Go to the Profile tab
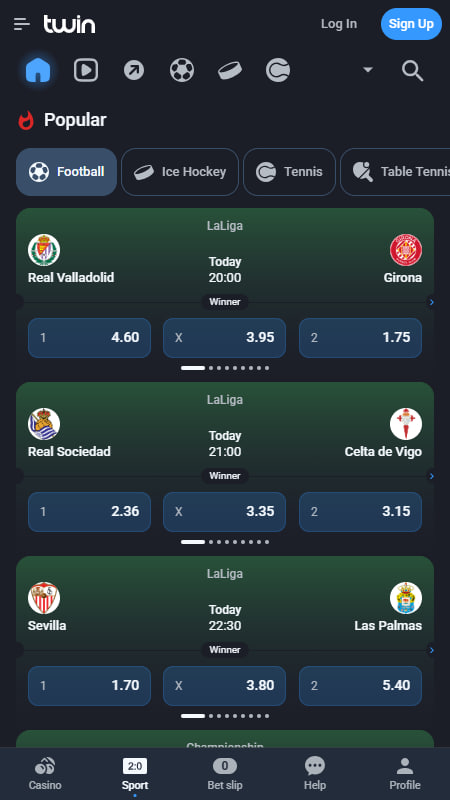Screen dimensions: 450x800 [x=405, y=773]
